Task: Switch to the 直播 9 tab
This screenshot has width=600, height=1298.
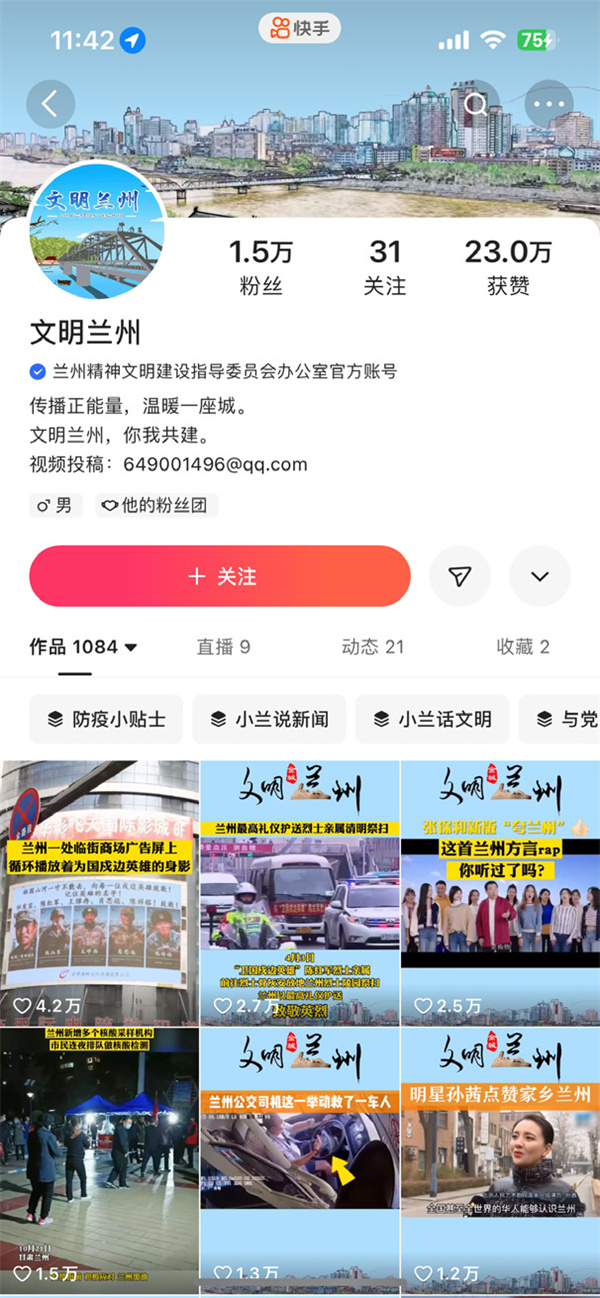Action: point(223,647)
